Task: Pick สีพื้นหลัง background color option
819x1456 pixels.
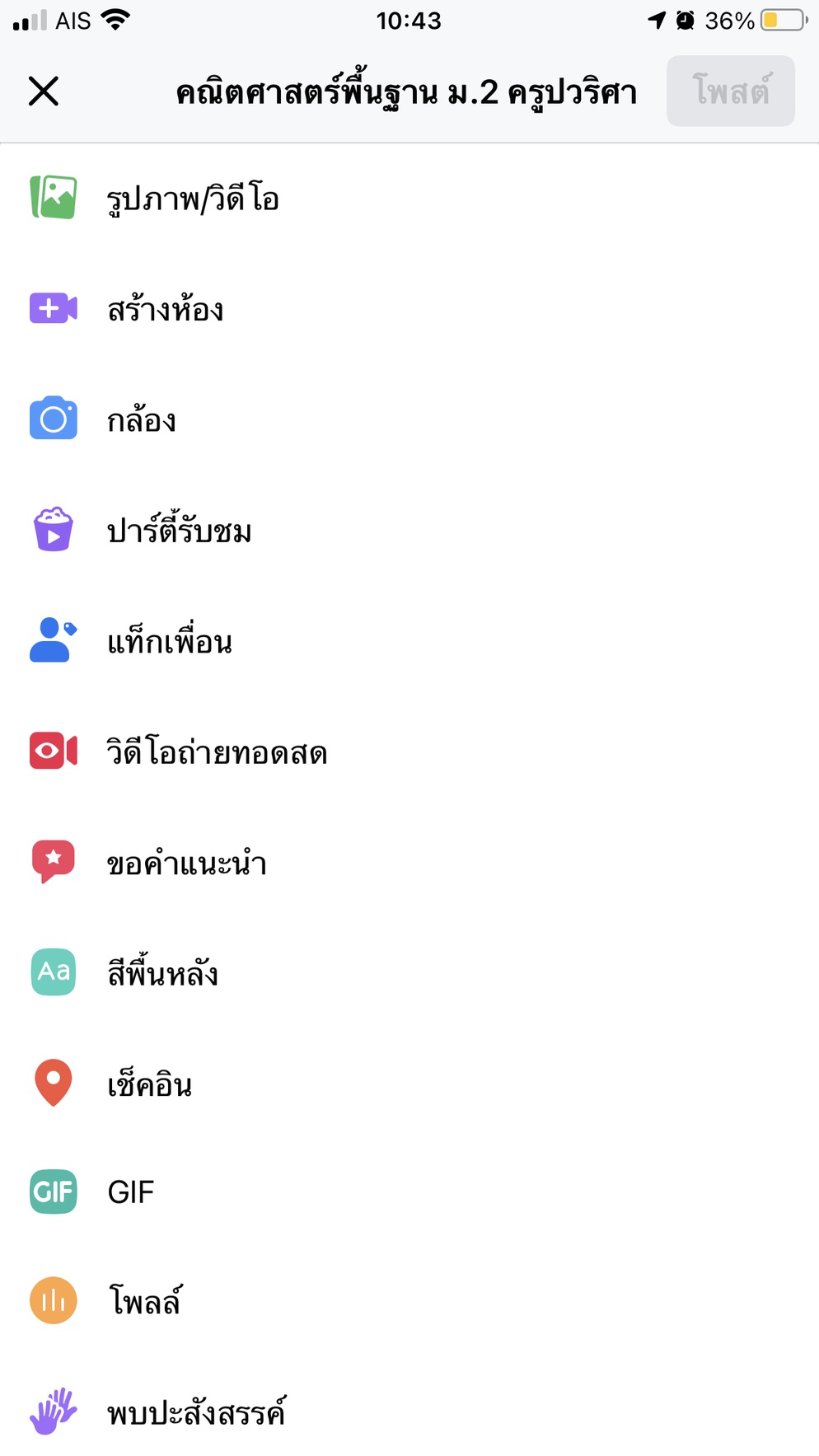Action: click(x=409, y=973)
